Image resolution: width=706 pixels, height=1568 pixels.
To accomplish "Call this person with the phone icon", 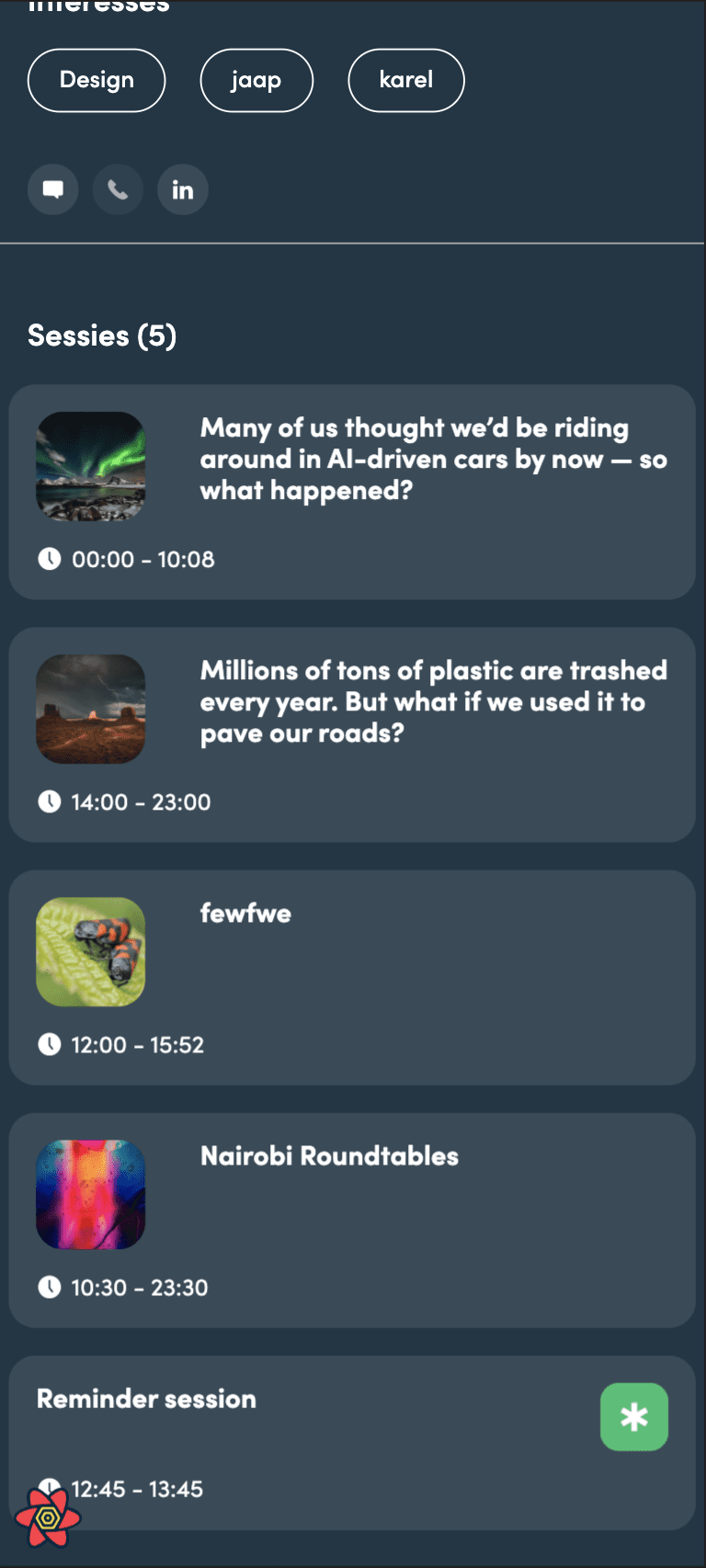I will click(118, 189).
